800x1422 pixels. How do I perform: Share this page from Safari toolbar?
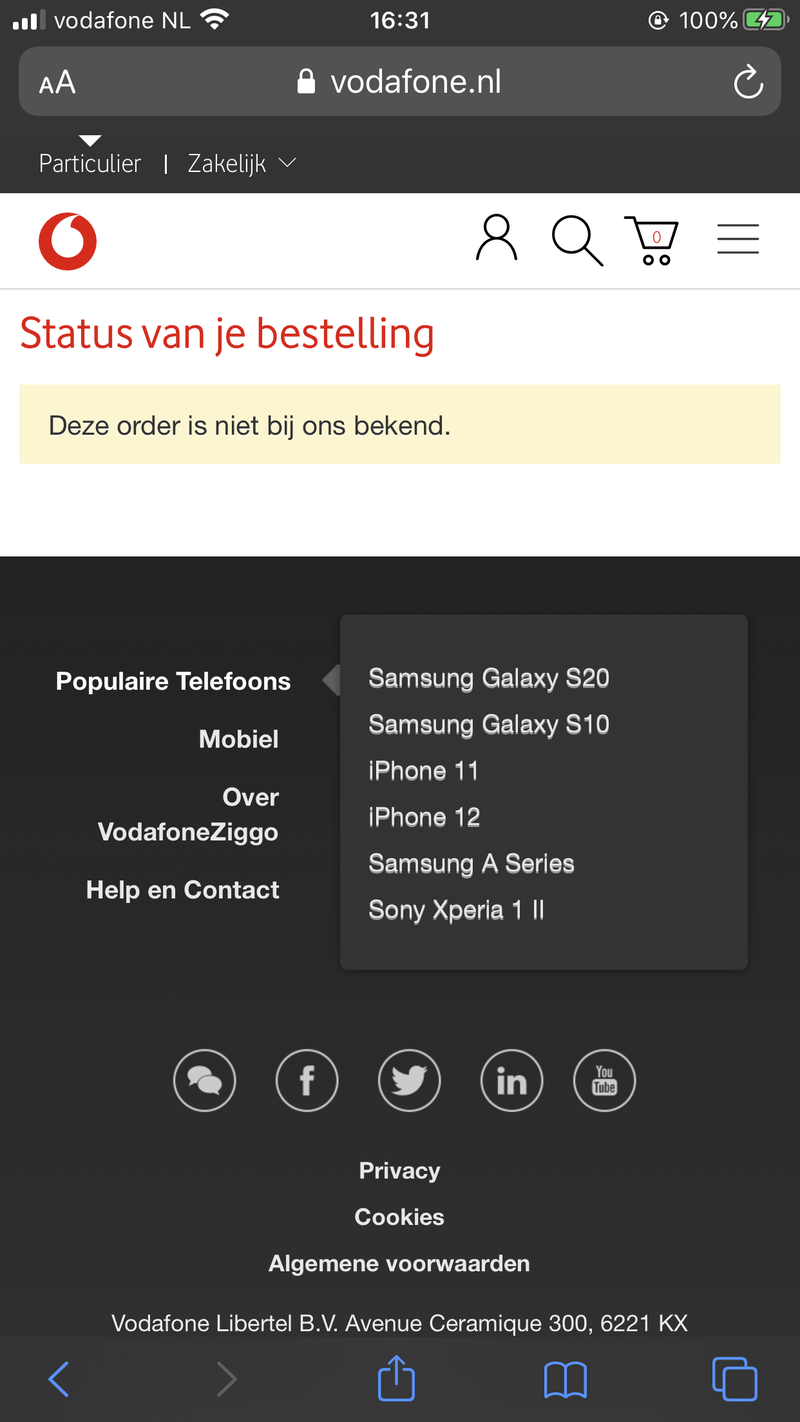396,1379
